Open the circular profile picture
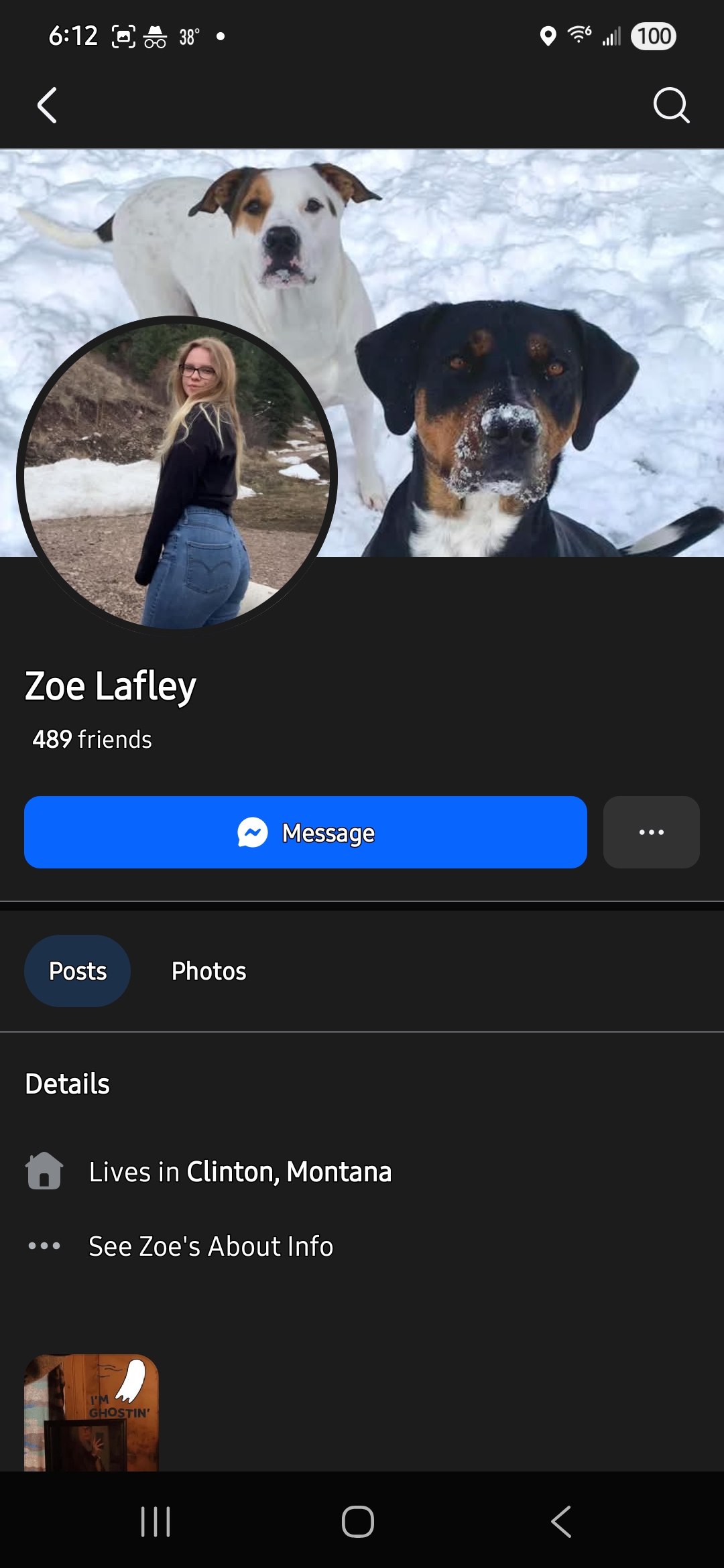This screenshot has width=724, height=1568. (x=177, y=476)
